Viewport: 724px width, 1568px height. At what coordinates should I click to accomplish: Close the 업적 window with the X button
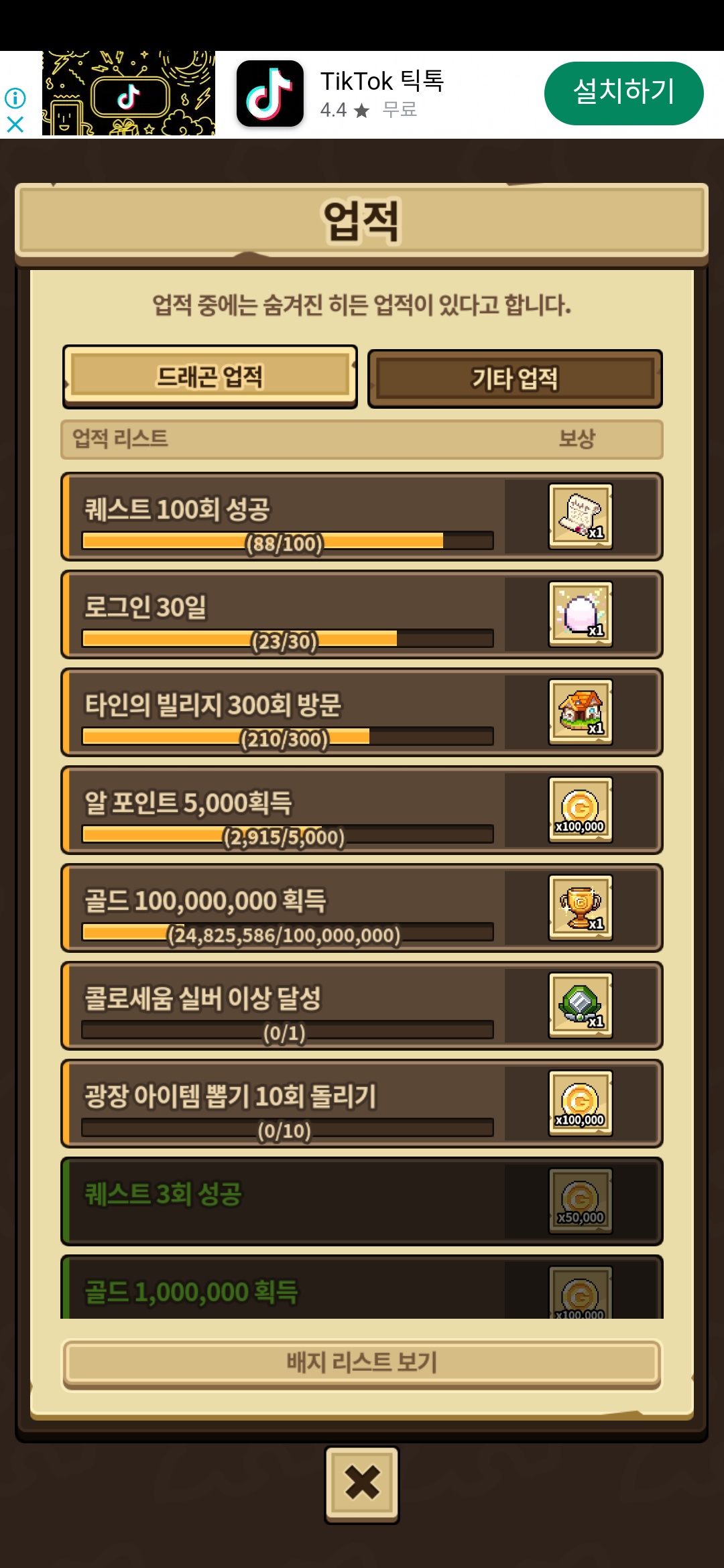[x=362, y=1483]
